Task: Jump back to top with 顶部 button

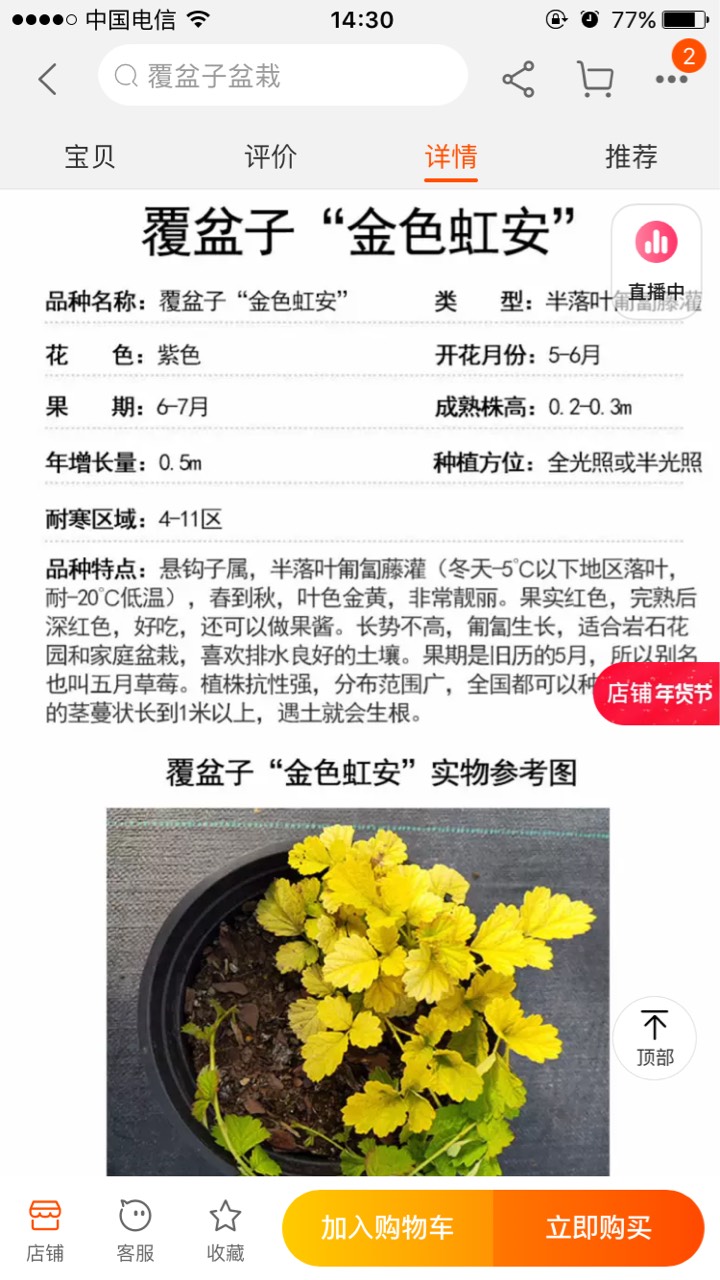Action: tap(655, 1038)
